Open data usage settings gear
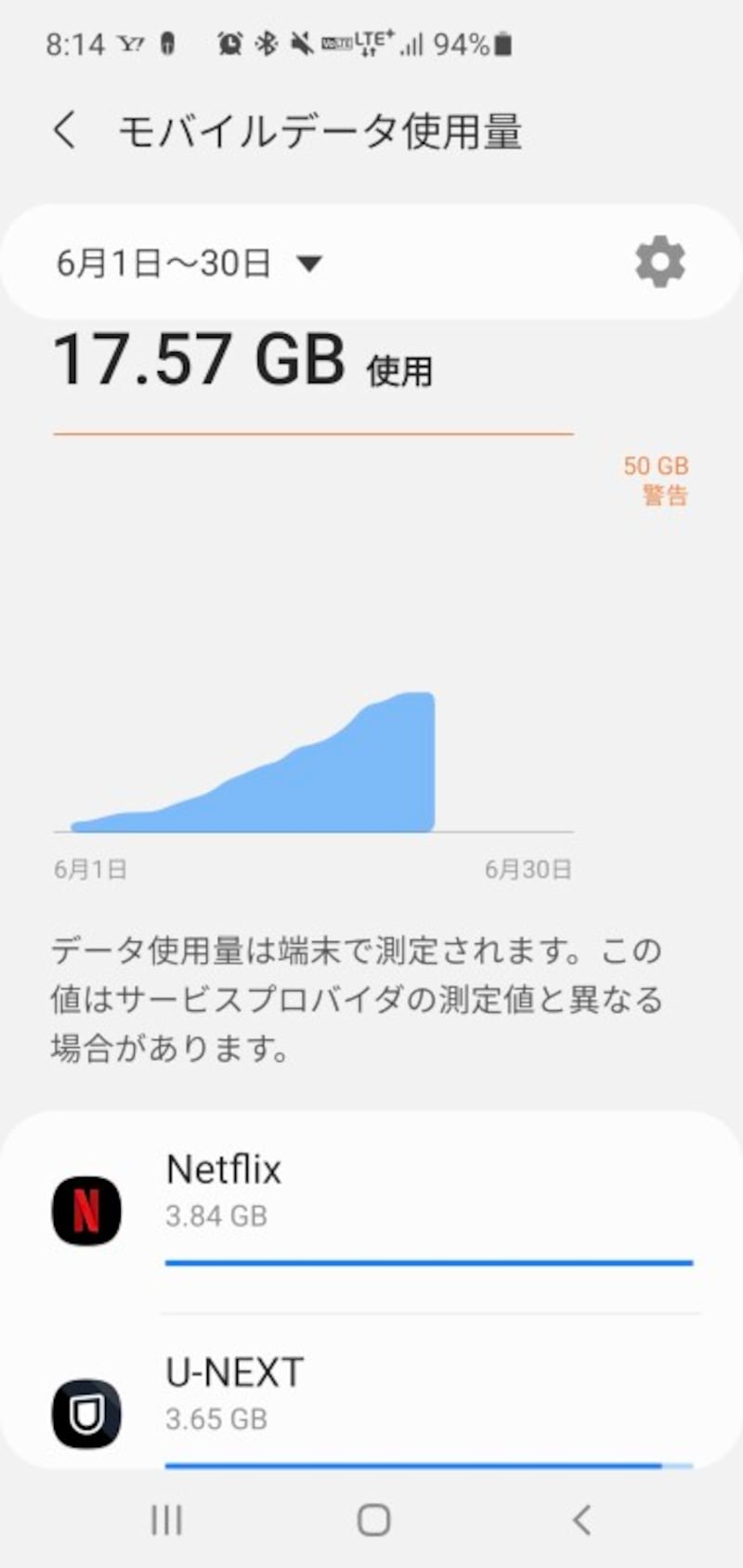The height and width of the screenshot is (1568, 743). (x=659, y=262)
